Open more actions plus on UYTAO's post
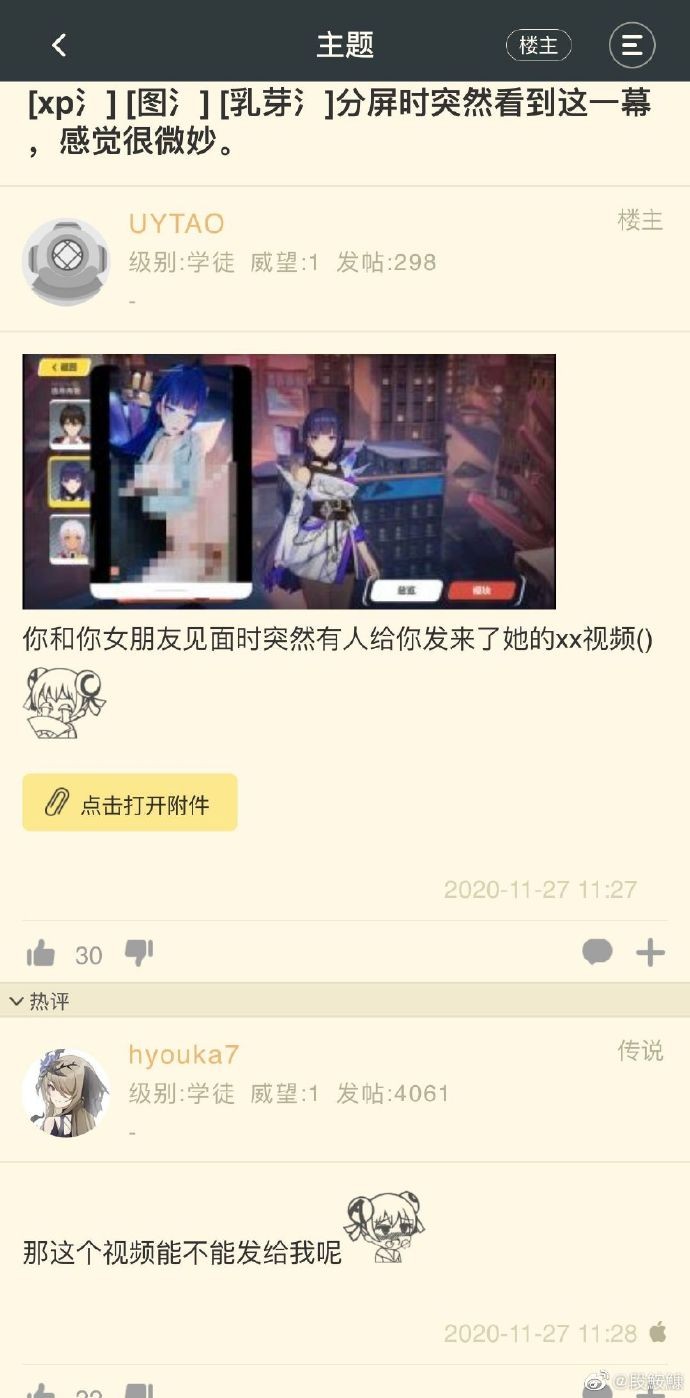Viewport: 690px width, 1398px height. 650,952
